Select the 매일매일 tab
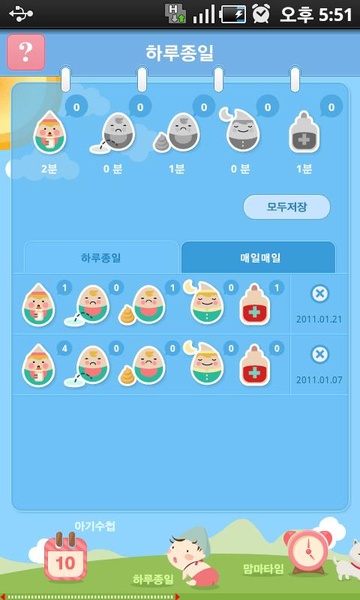The image size is (360, 600). coord(258,258)
